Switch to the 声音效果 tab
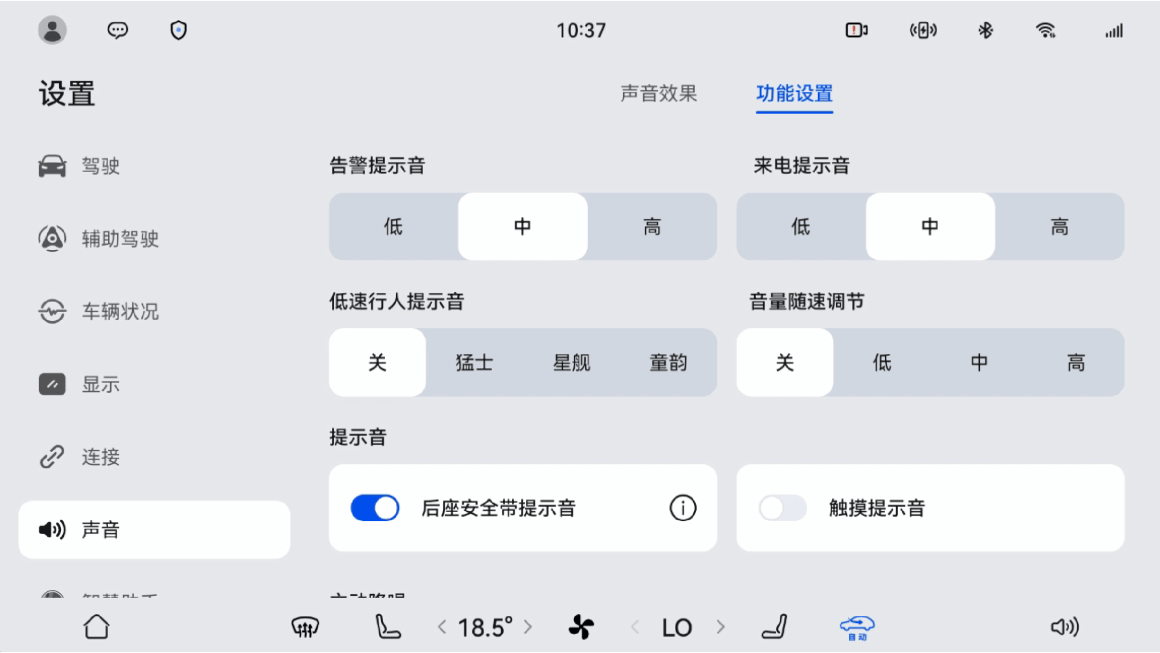Viewport: 1160px width, 653px height. click(x=658, y=94)
